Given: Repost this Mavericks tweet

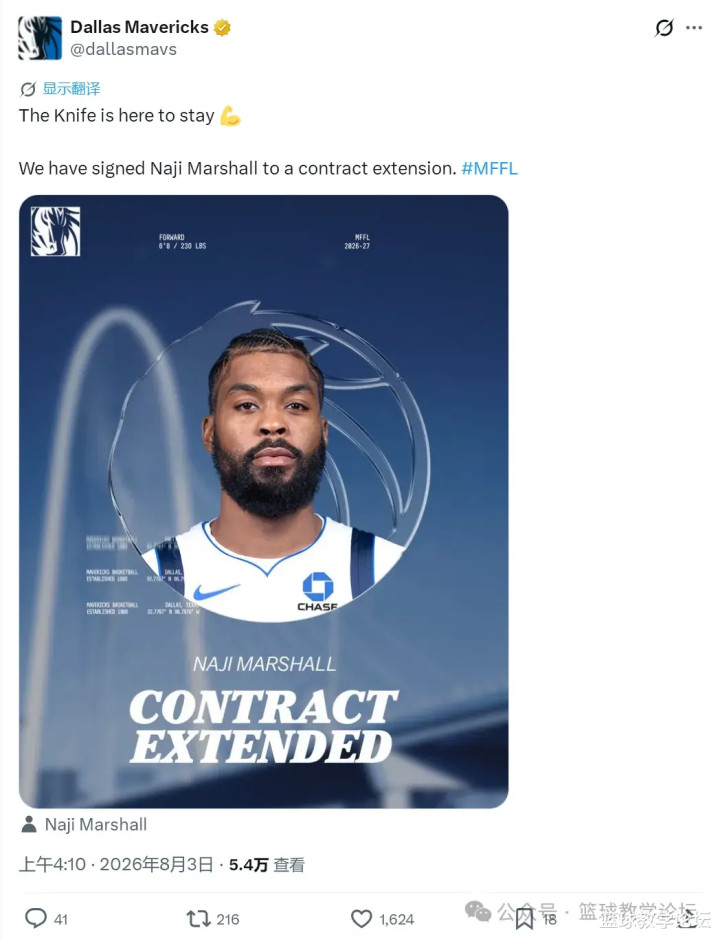Looking at the screenshot, I should point(198,918).
